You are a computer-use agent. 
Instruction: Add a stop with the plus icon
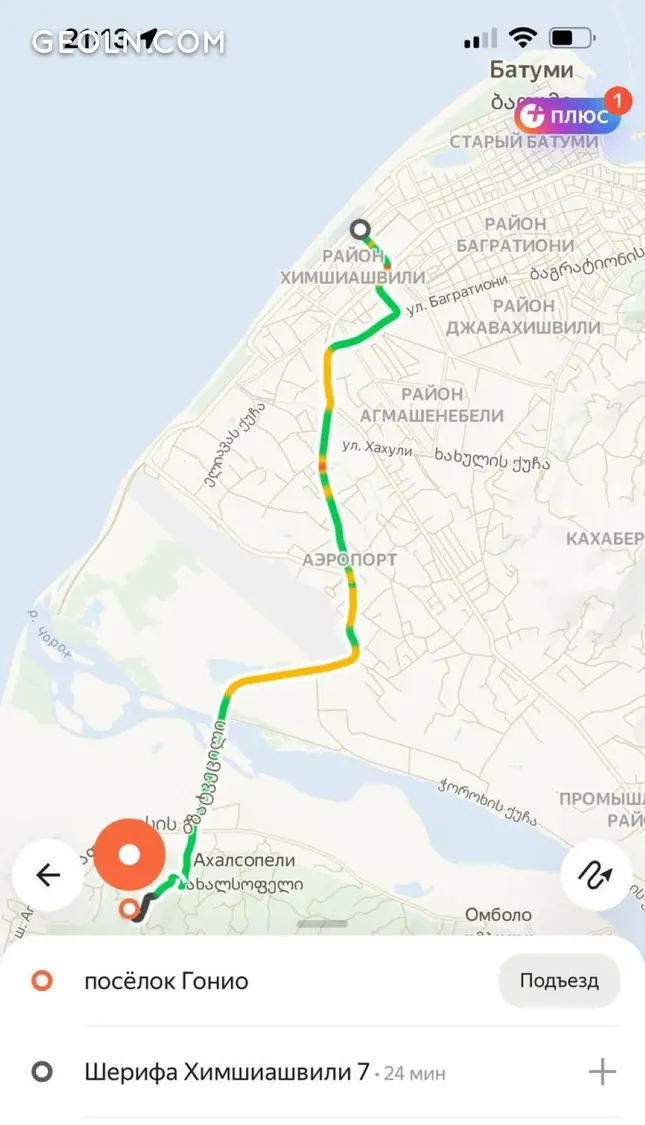(x=601, y=1072)
